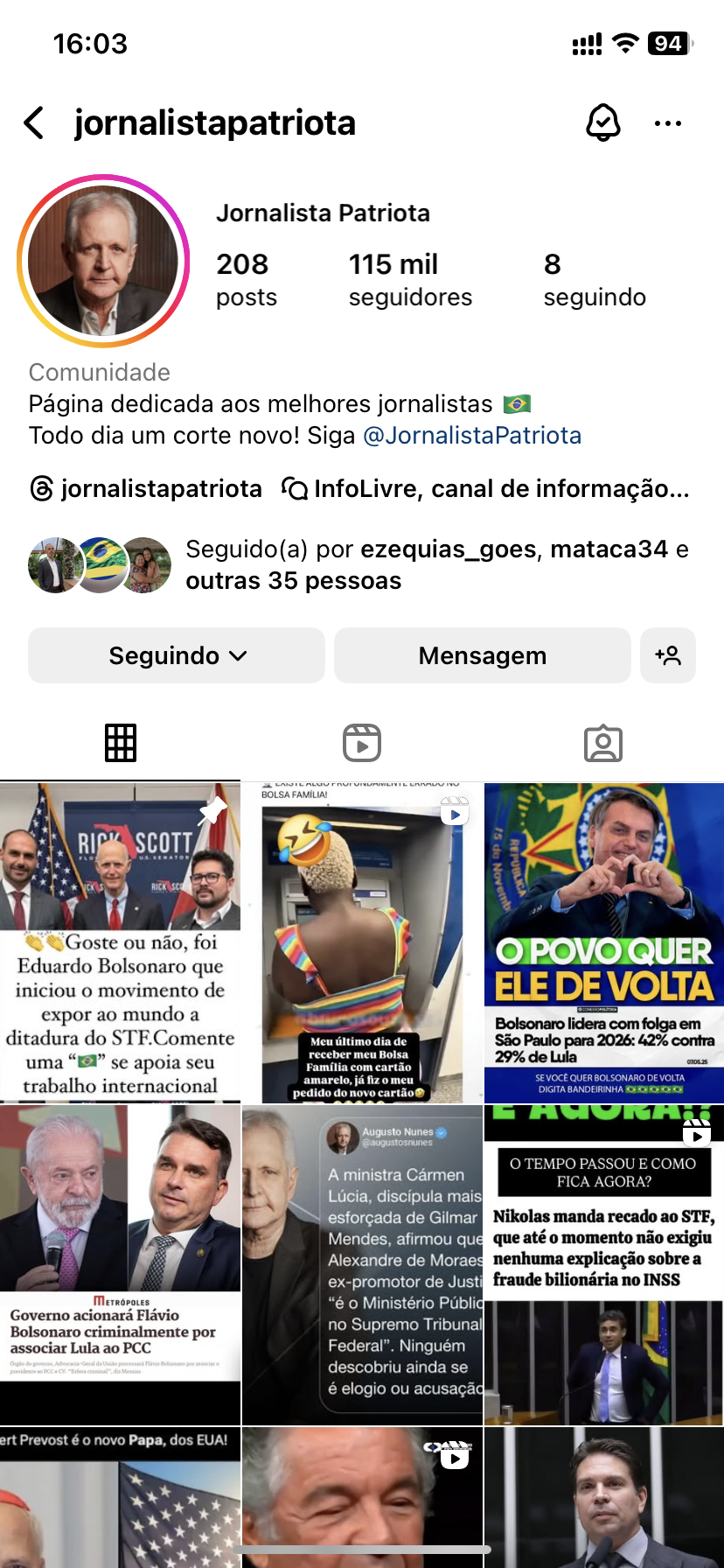Expand the Seguindo dropdown button
The height and width of the screenshot is (1568, 724).
coord(177,655)
